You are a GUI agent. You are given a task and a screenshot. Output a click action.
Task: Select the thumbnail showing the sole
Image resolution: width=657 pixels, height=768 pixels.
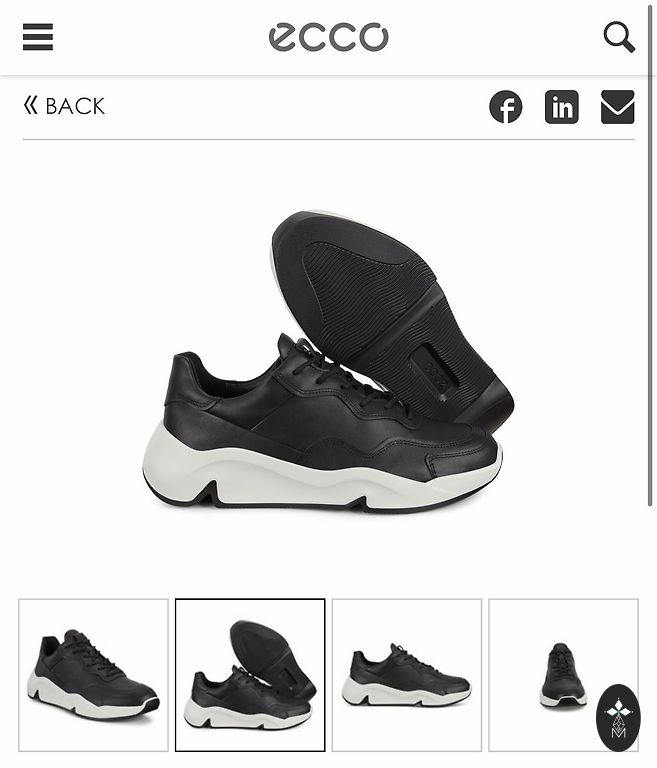point(250,675)
